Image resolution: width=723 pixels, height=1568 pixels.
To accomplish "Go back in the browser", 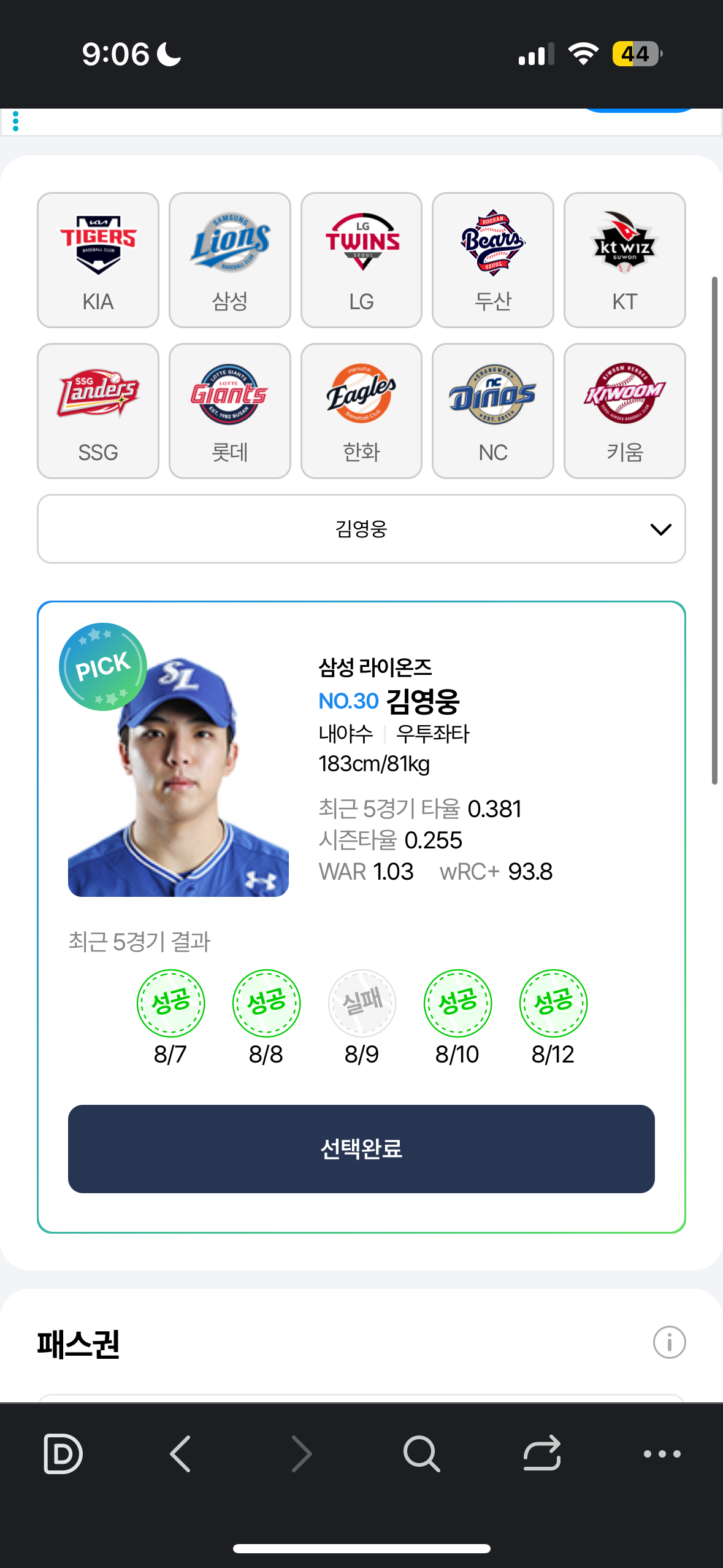I will tap(180, 1453).
